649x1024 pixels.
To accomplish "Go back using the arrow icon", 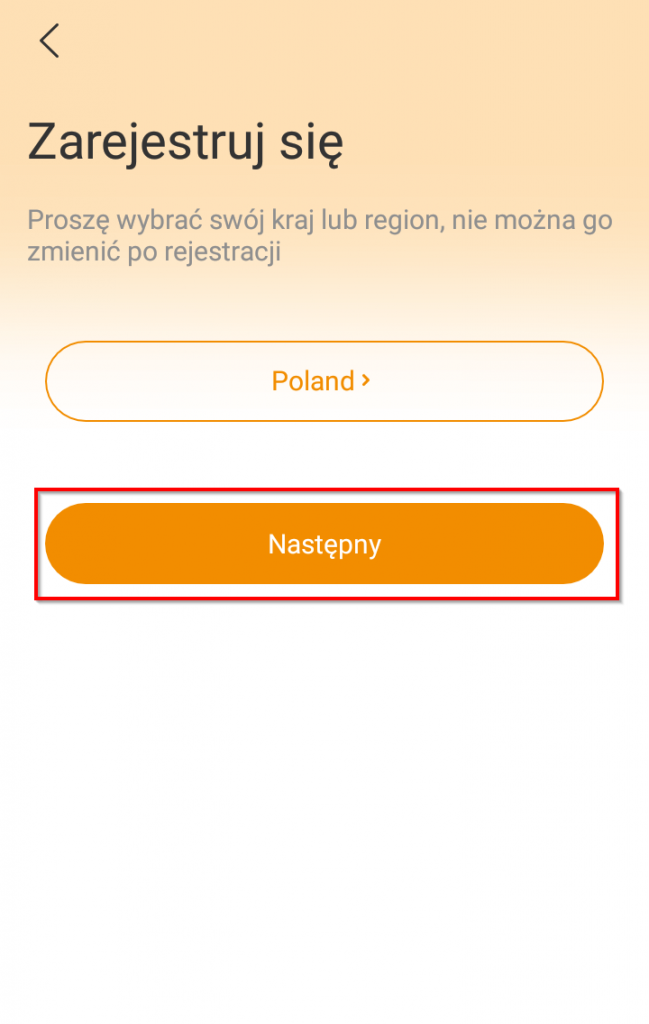I will [x=49, y=41].
